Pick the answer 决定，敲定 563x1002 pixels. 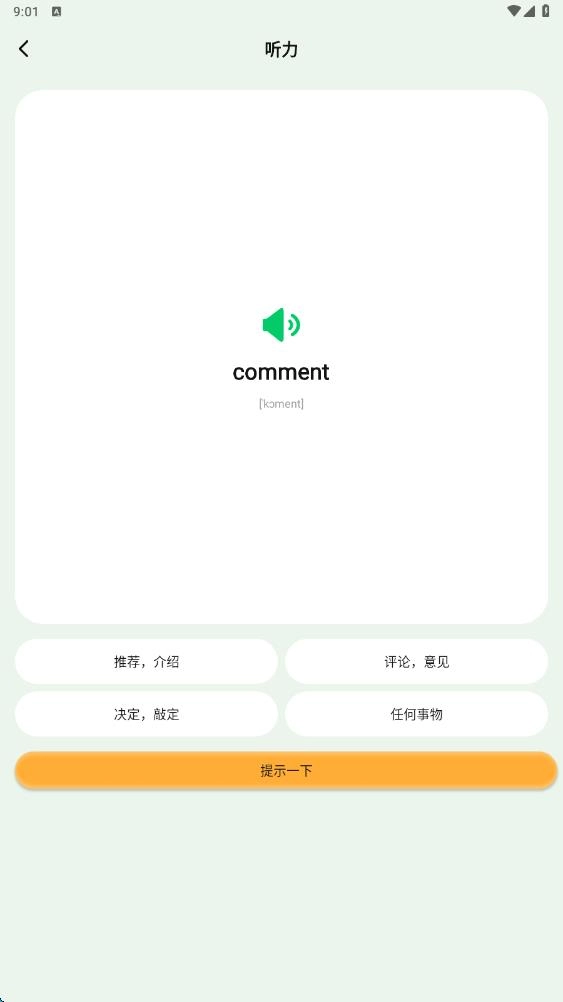coord(146,714)
